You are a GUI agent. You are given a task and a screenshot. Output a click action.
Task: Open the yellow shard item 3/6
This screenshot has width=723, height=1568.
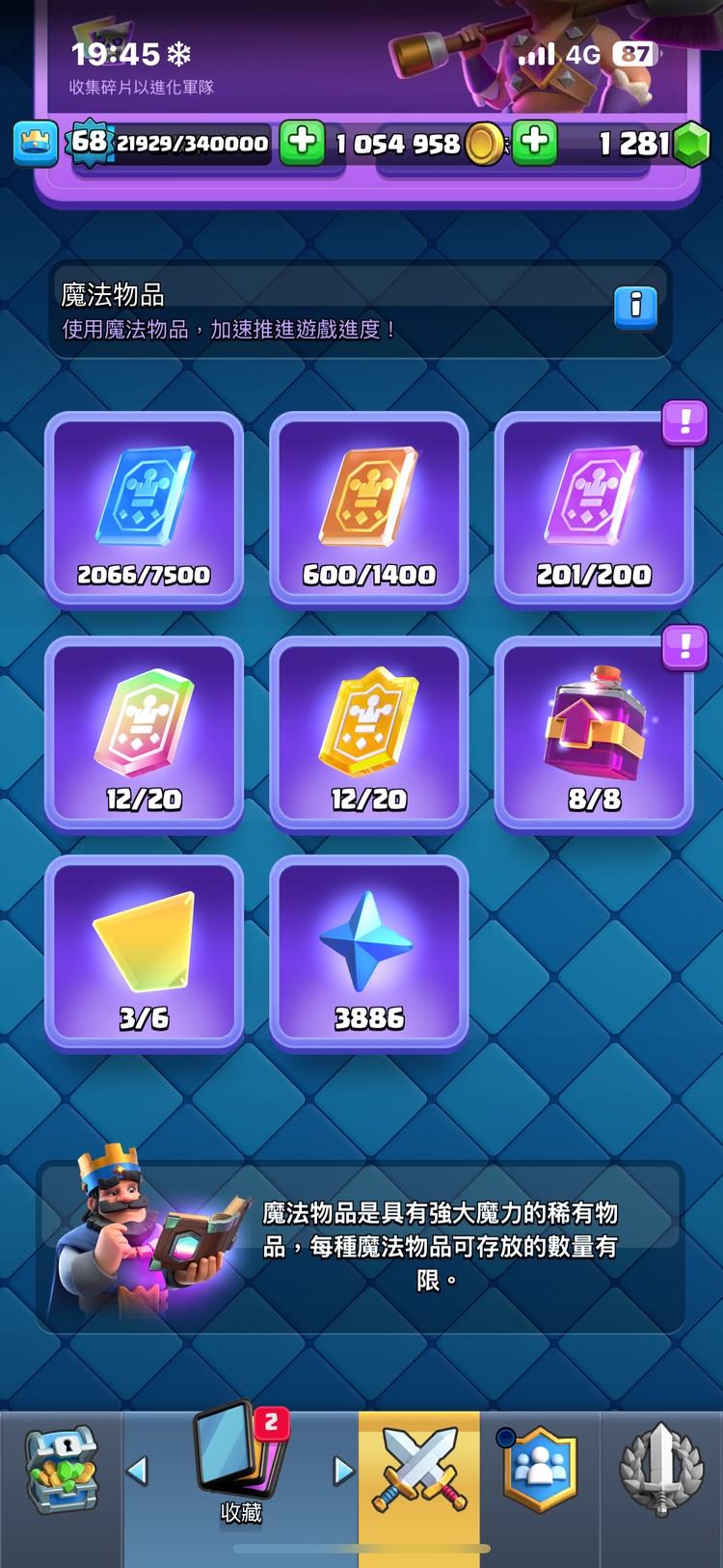click(x=144, y=952)
